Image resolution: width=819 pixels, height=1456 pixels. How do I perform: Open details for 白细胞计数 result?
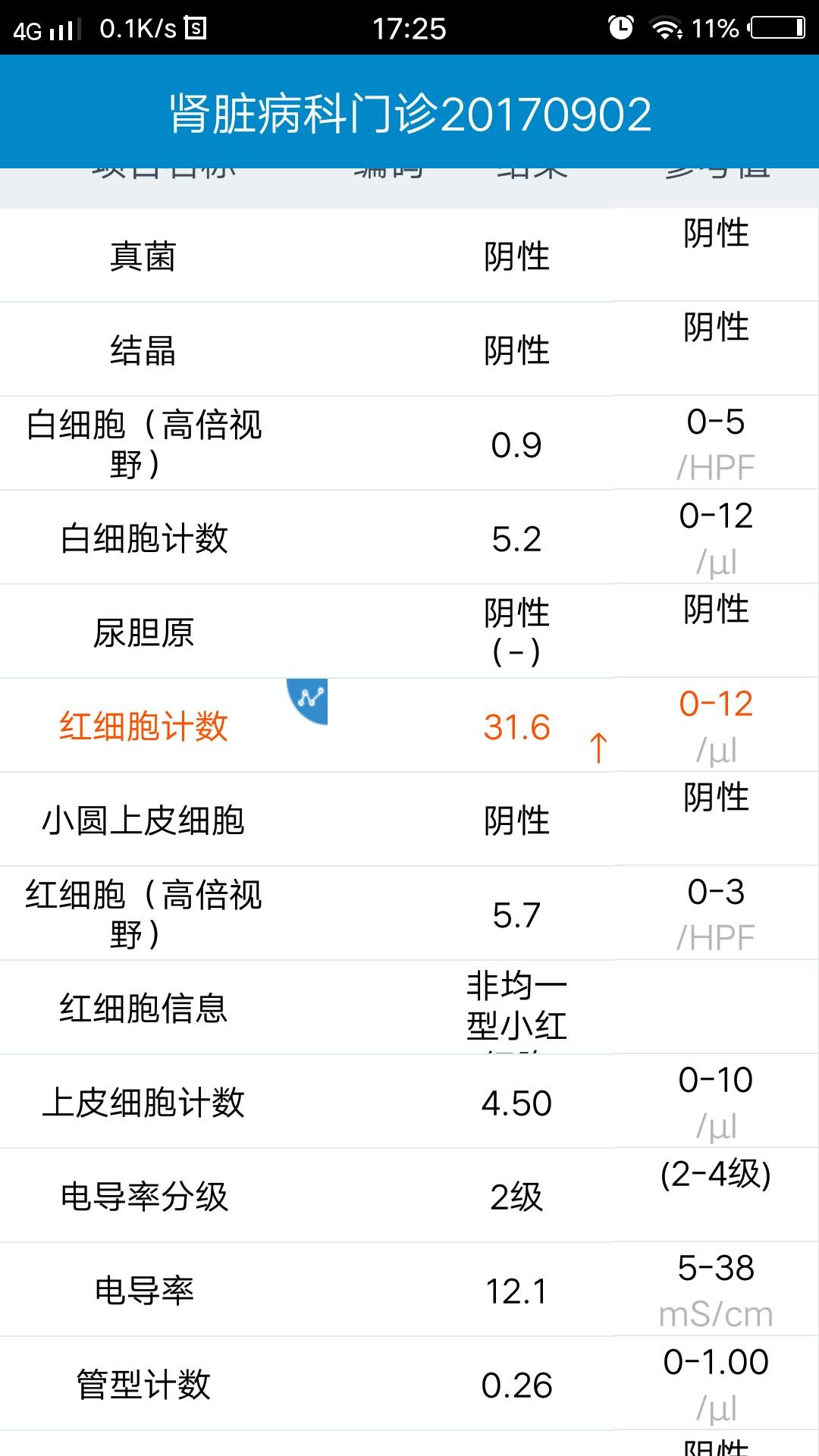coord(409,536)
